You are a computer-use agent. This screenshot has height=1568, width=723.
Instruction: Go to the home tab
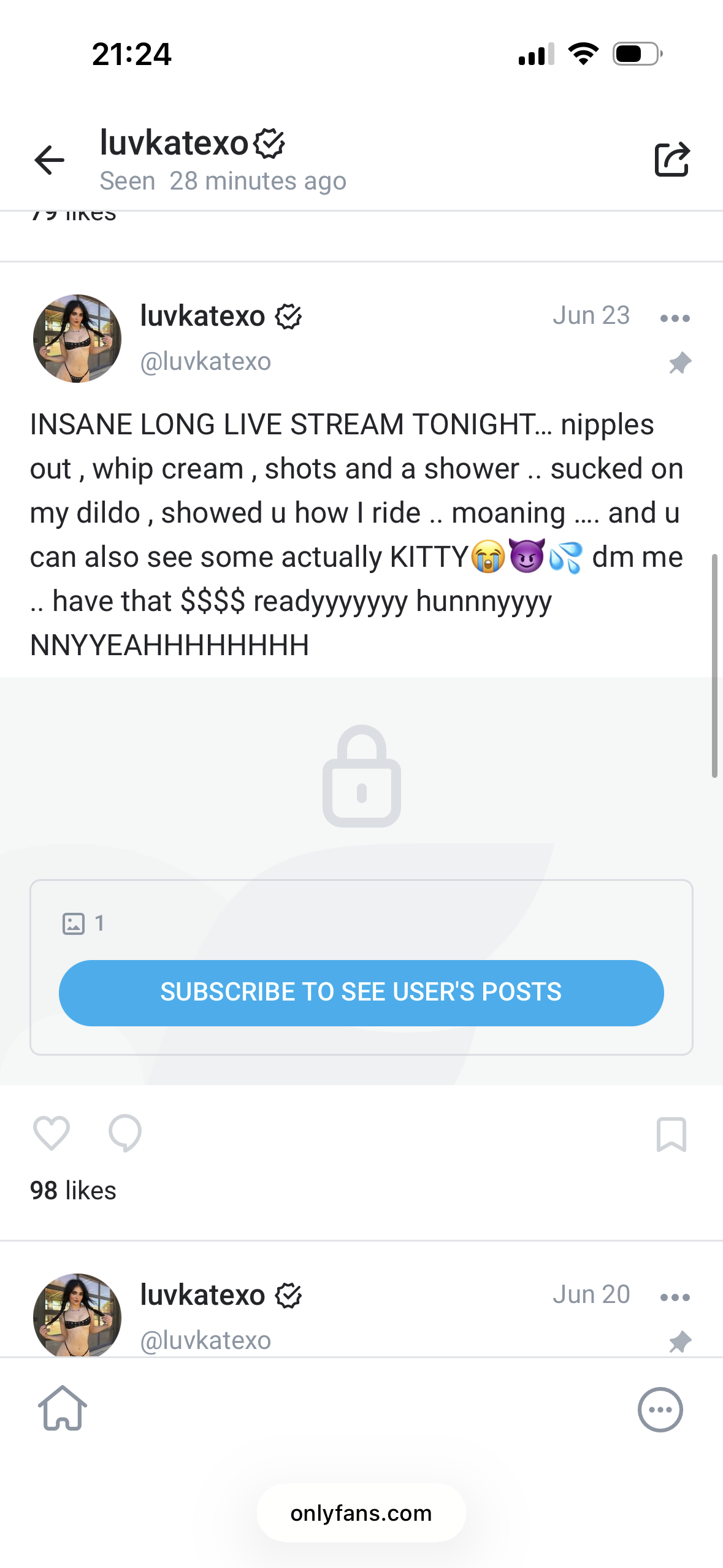click(63, 1409)
